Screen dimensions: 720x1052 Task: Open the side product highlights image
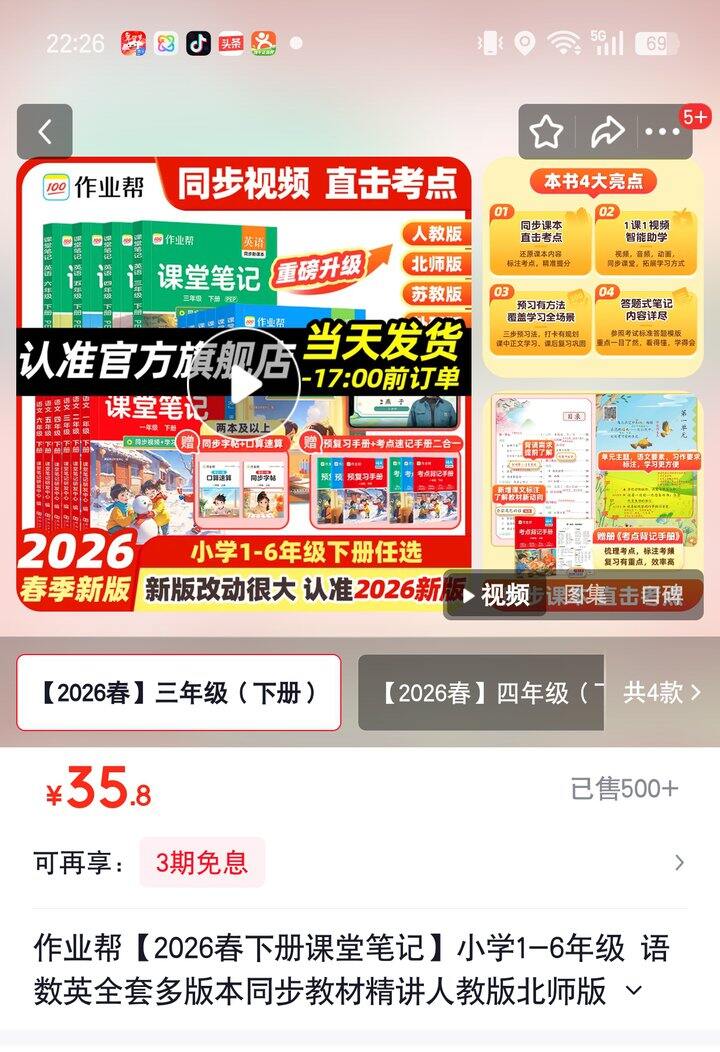(593, 268)
